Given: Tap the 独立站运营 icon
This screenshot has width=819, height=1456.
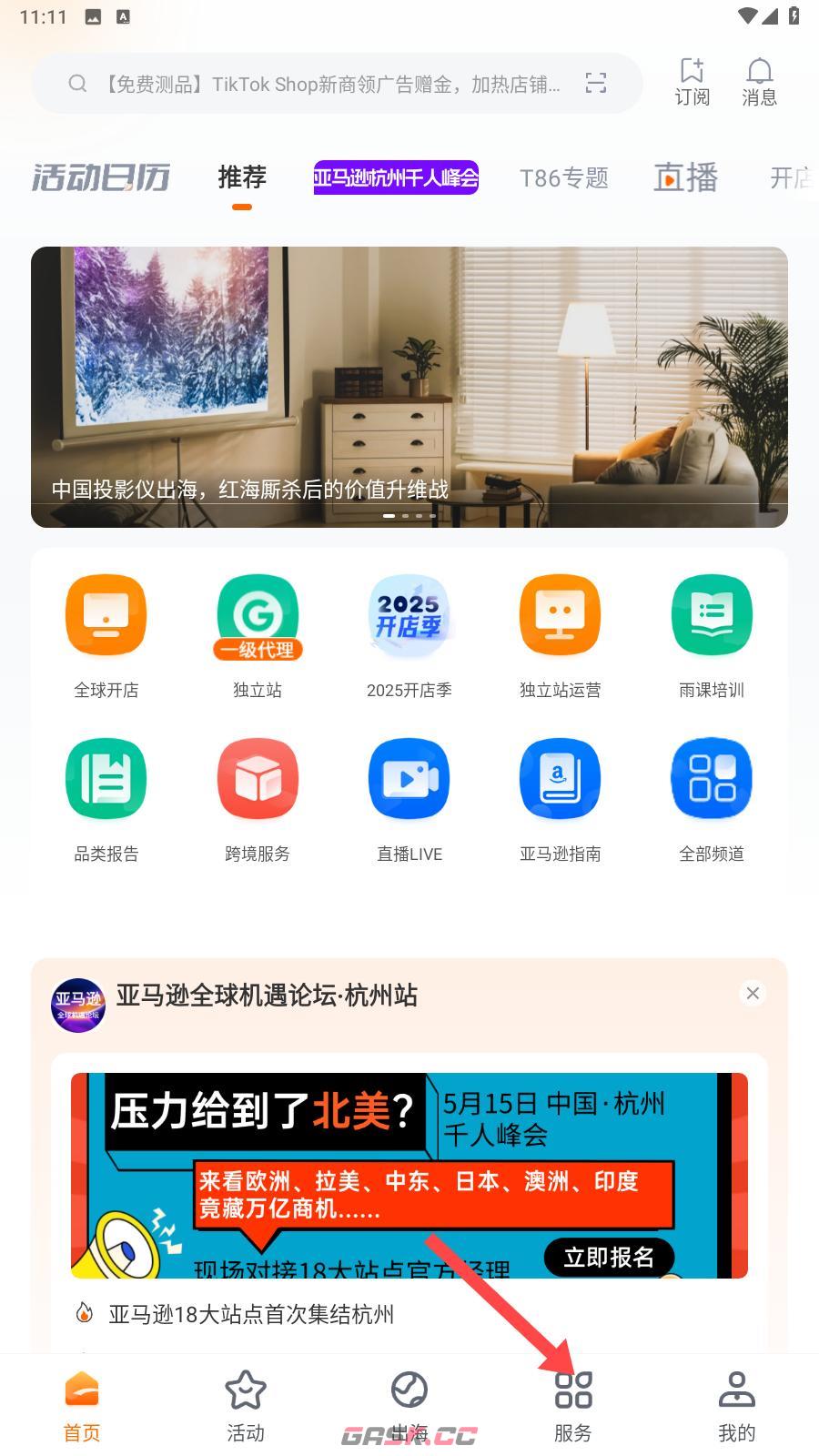Looking at the screenshot, I should pyautogui.click(x=559, y=615).
